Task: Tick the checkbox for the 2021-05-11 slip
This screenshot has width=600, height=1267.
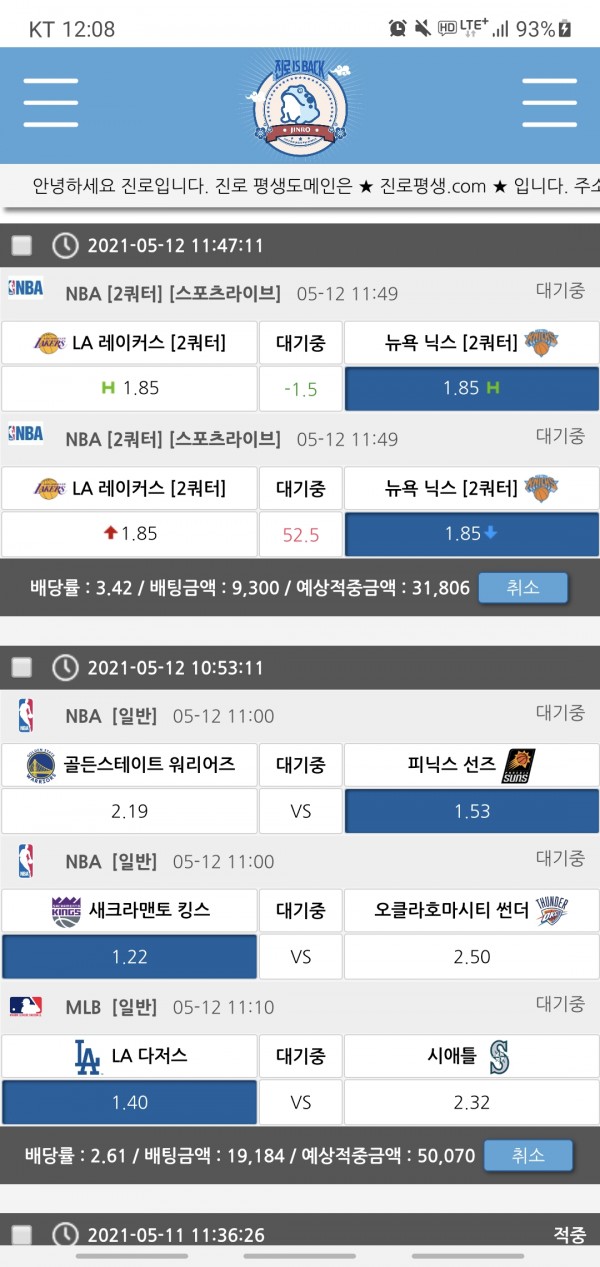Action: (22, 1235)
